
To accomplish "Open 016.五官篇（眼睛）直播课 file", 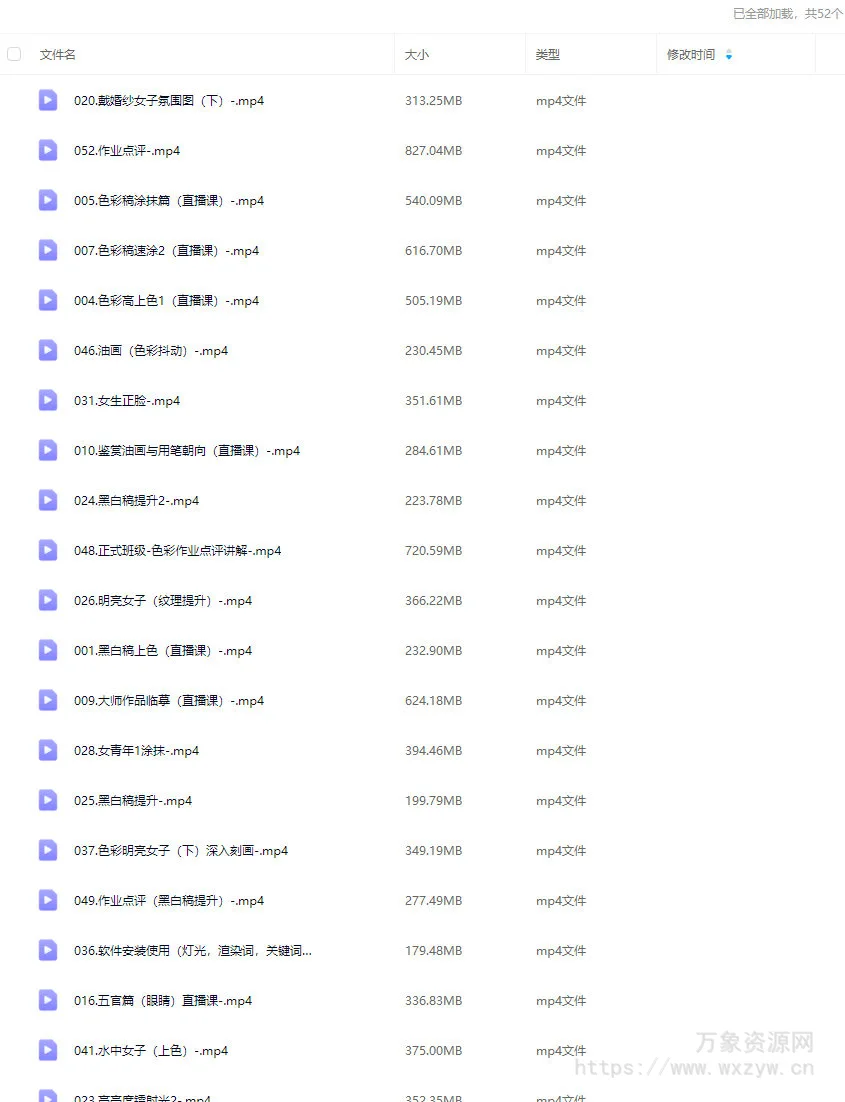I will pos(162,1001).
